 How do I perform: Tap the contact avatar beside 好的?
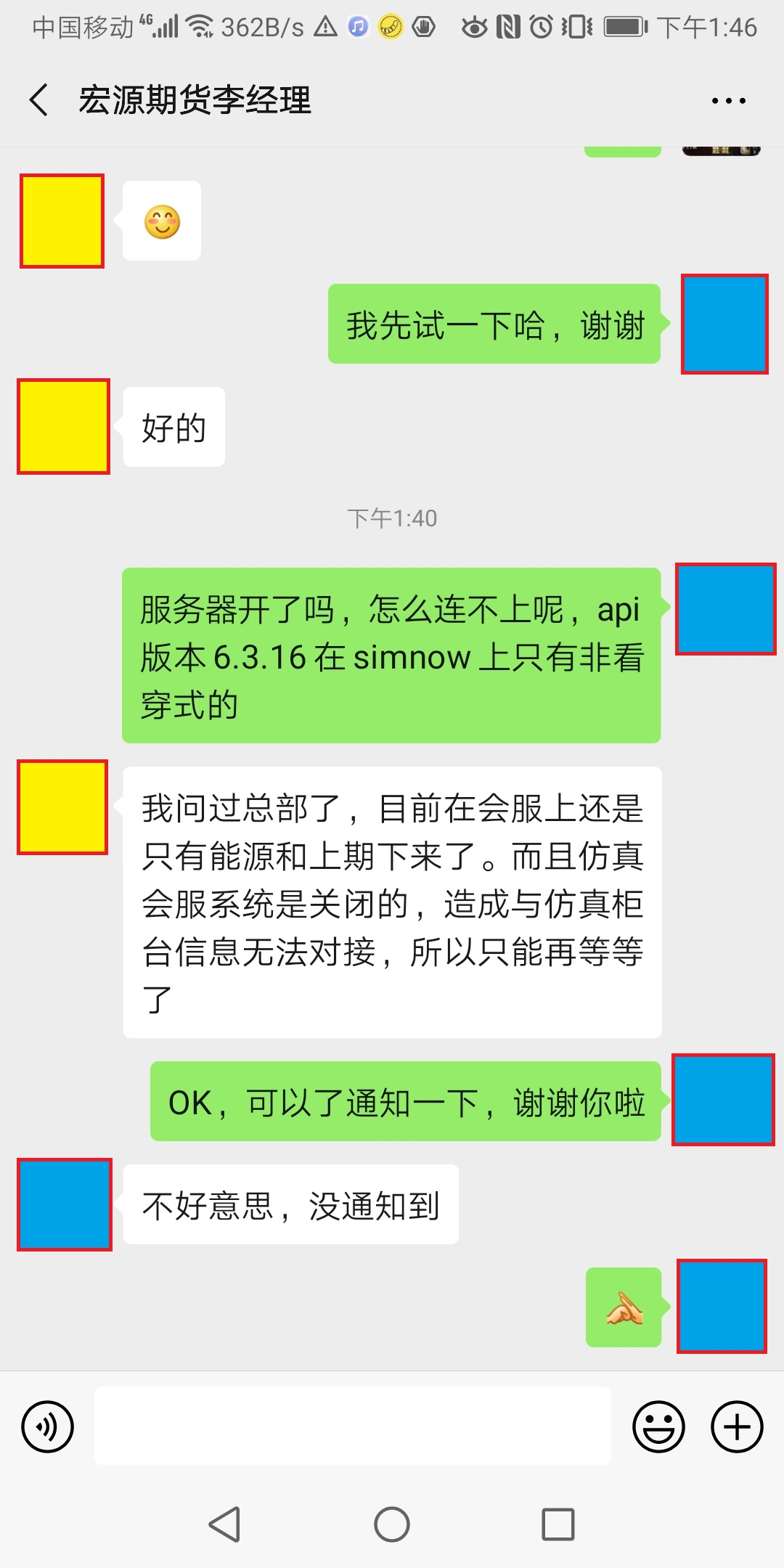pos(64,426)
